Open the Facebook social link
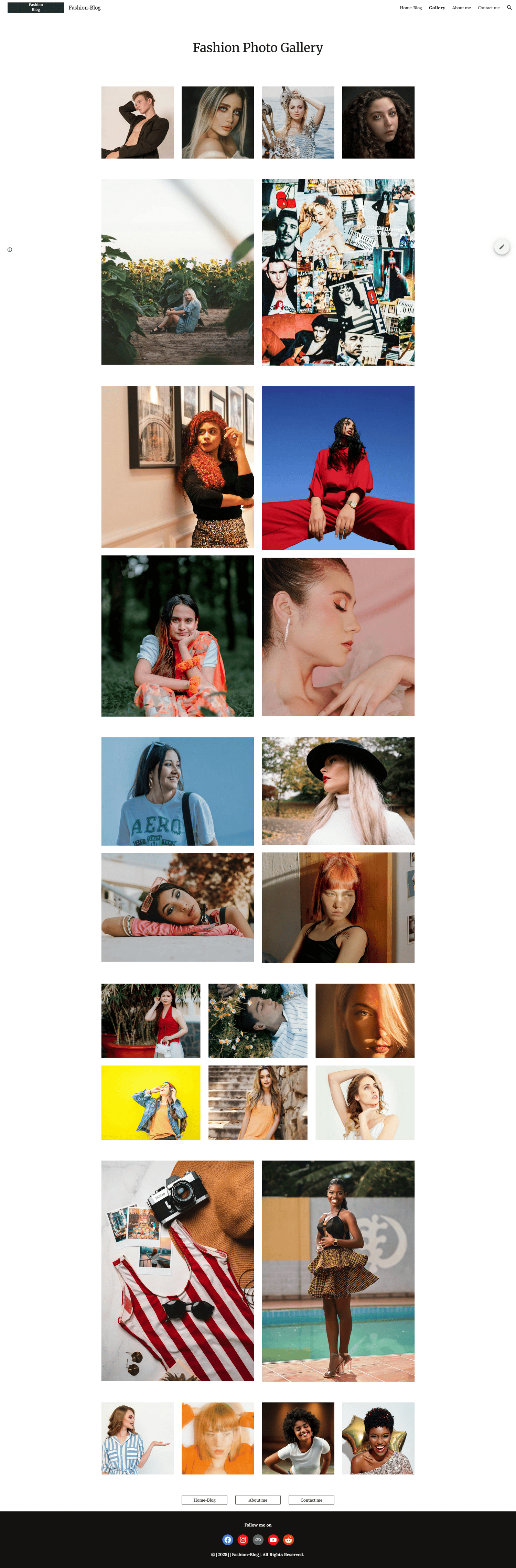516x1568 pixels. (x=228, y=1539)
